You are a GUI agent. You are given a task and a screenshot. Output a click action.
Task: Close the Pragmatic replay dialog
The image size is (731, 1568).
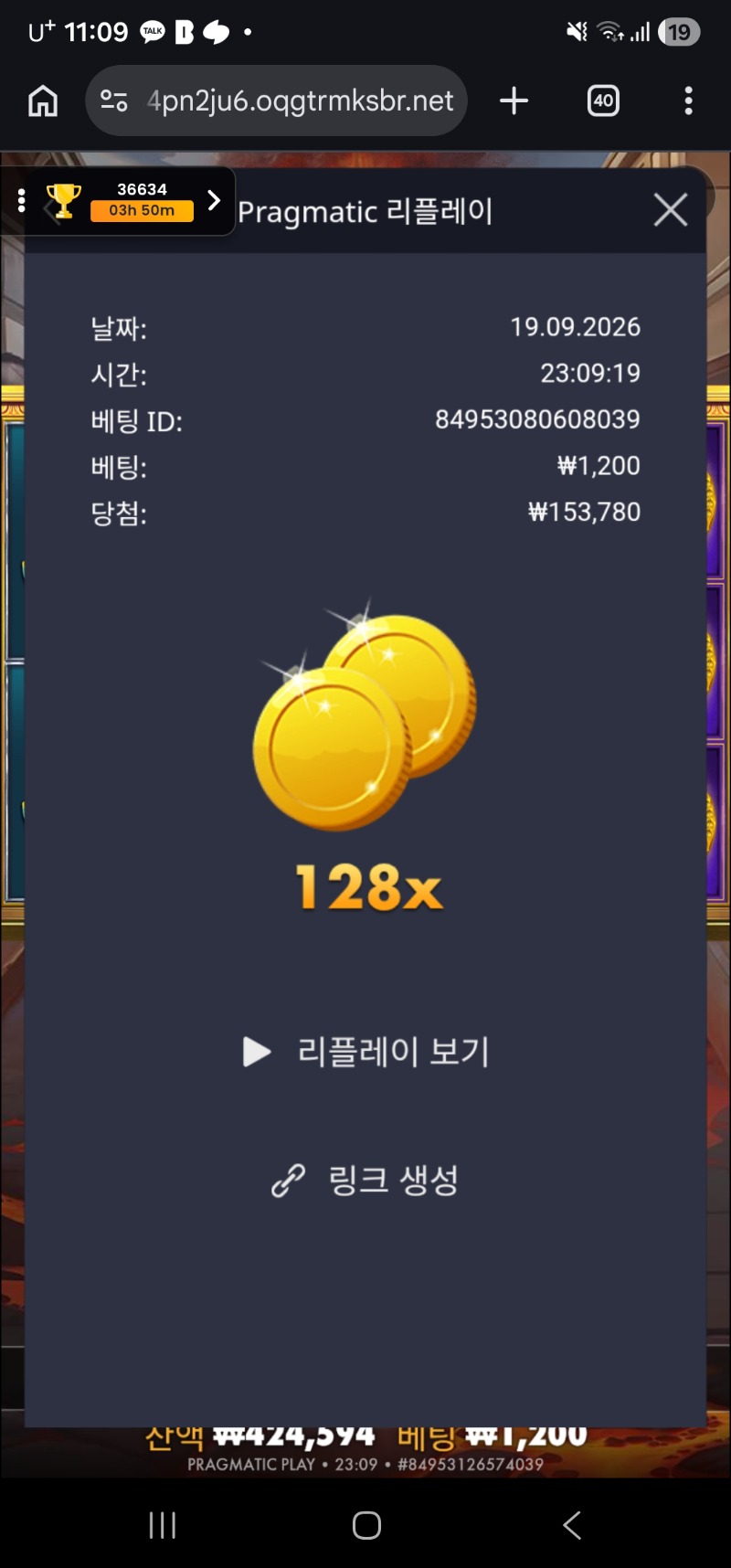coord(671,210)
